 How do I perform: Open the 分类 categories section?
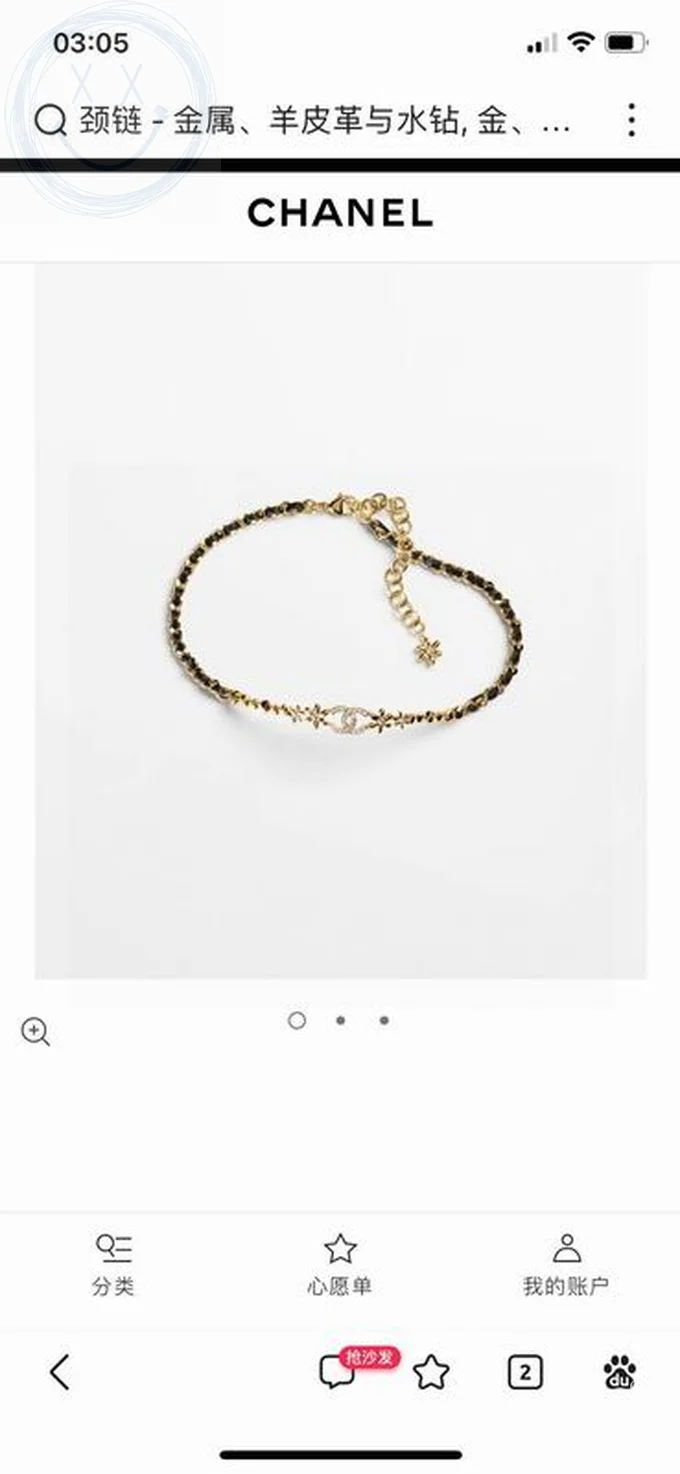[x=113, y=1265]
